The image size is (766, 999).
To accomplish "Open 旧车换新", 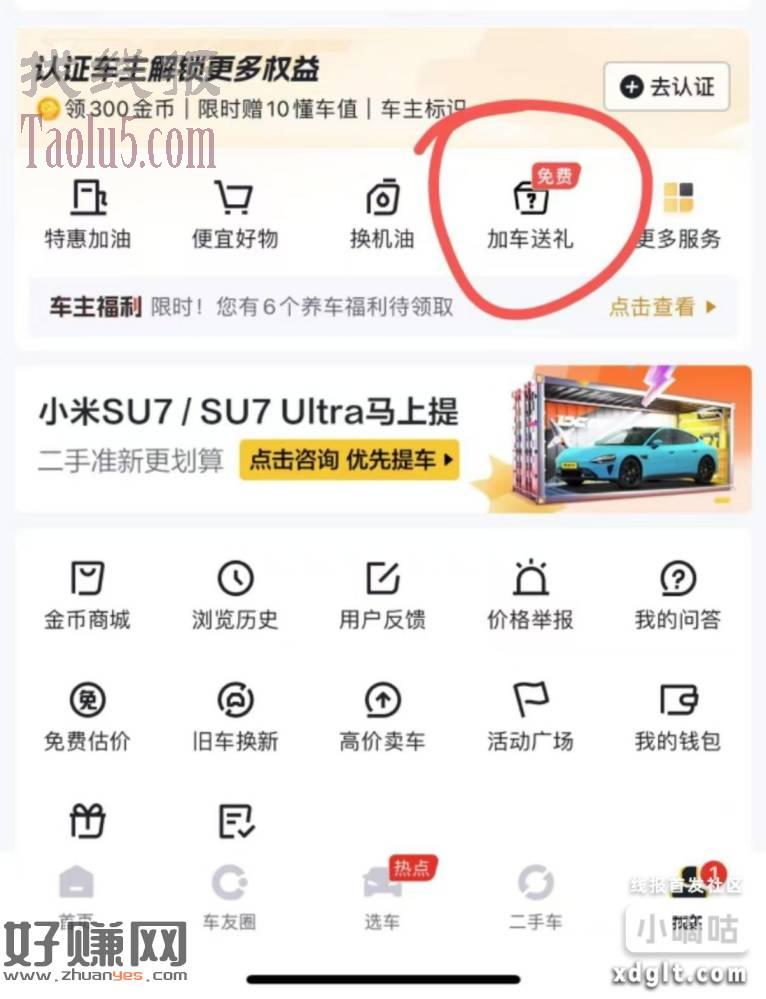I will [235, 718].
